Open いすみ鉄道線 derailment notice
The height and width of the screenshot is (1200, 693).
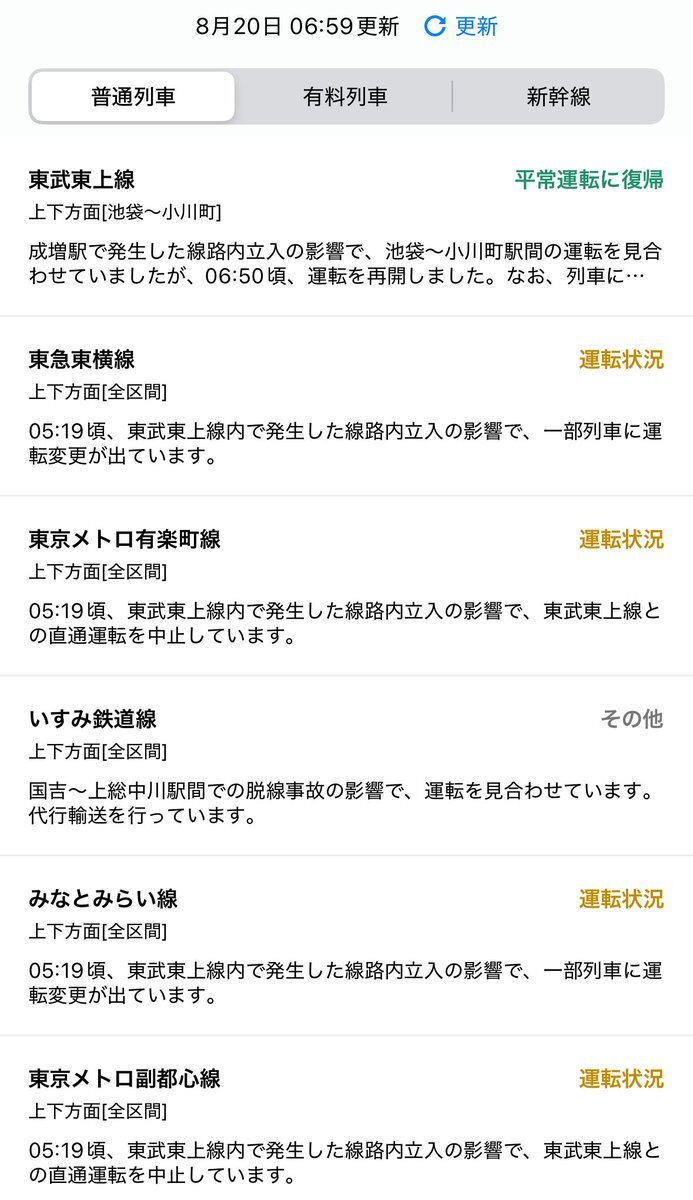(346, 766)
